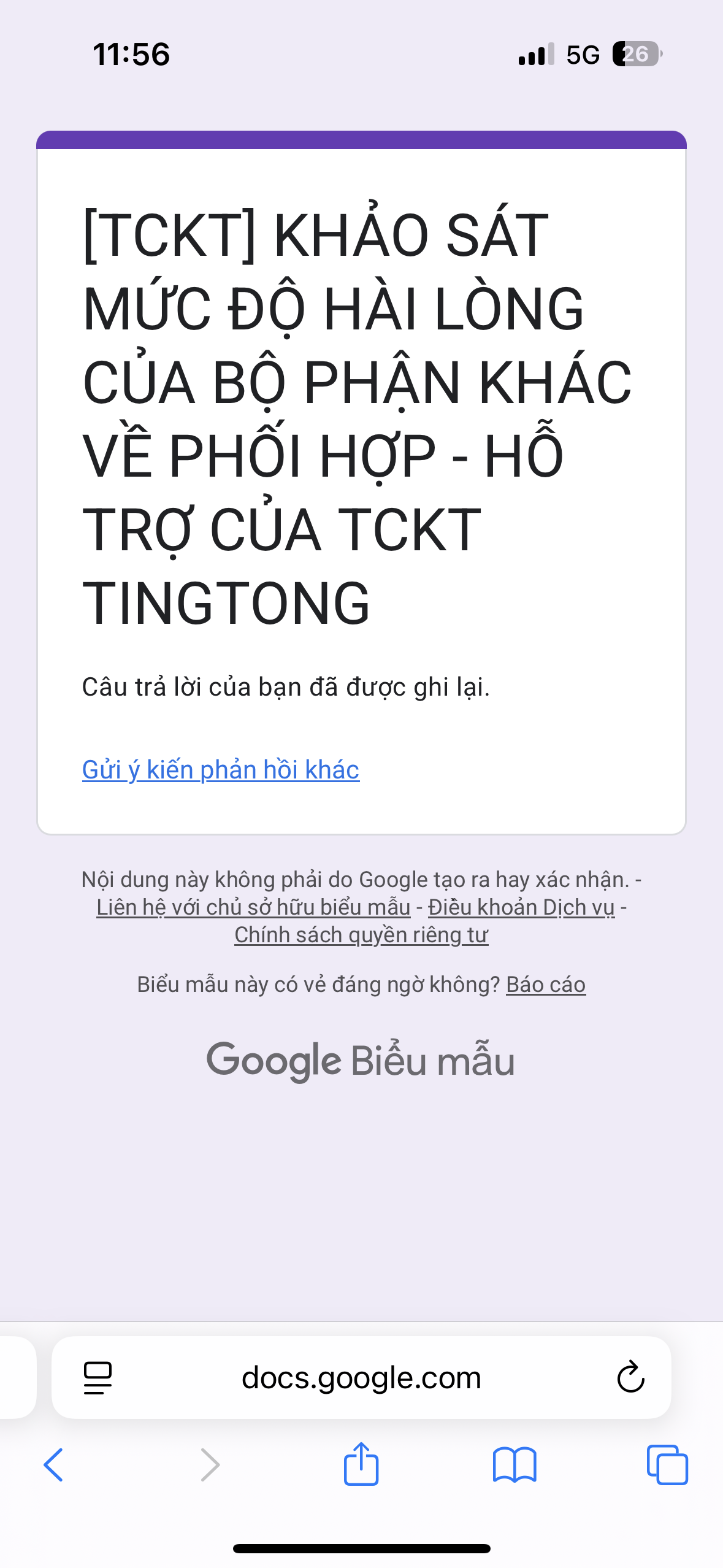The image size is (723, 1568).
Task: Tap 'Gửi ý kiến phản hồi khác' link
Action: 221,770
